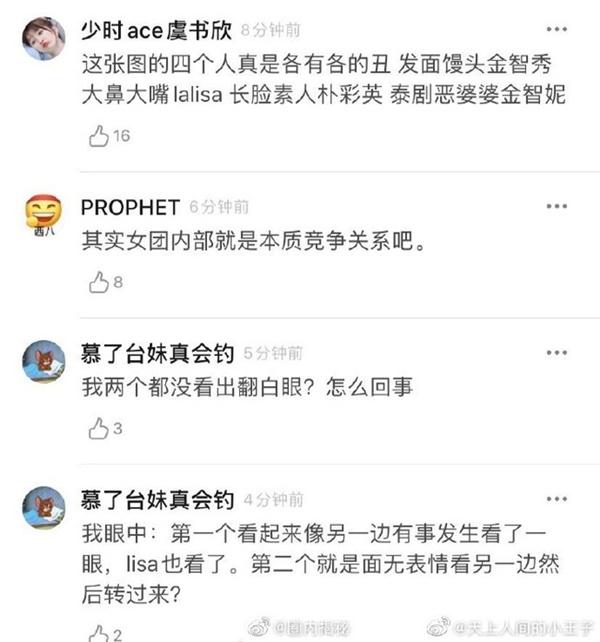Open overflow menu on the 5分钟前 comment
This screenshot has height=642, width=600.
[x=556, y=353]
